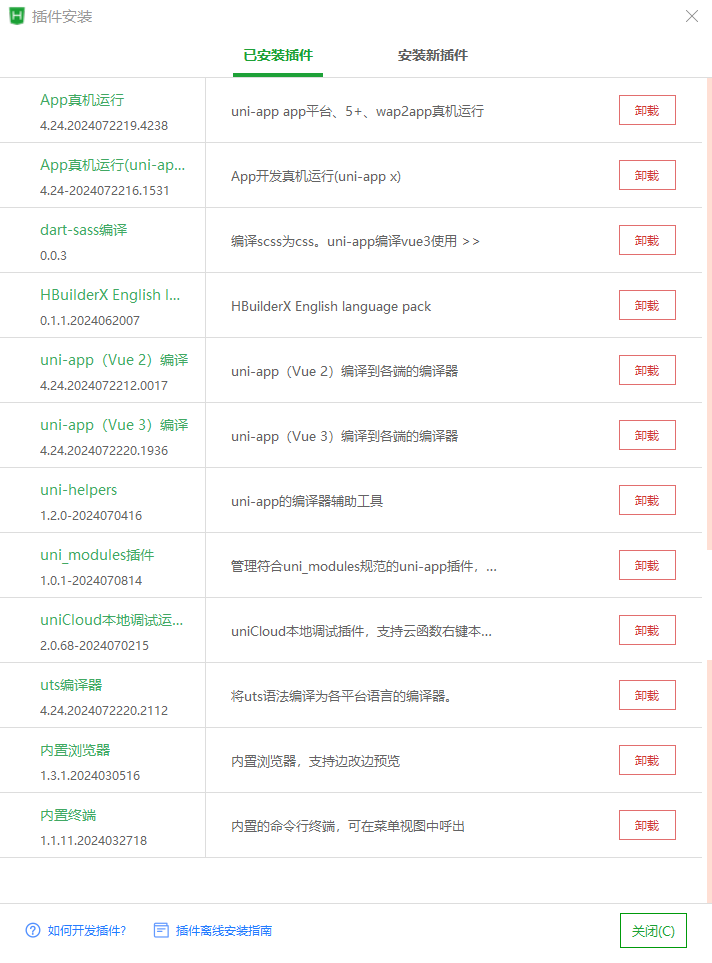Open the >> link in dart-sass description
Viewport: 712px width, 963px height.
click(x=471, y=241)
